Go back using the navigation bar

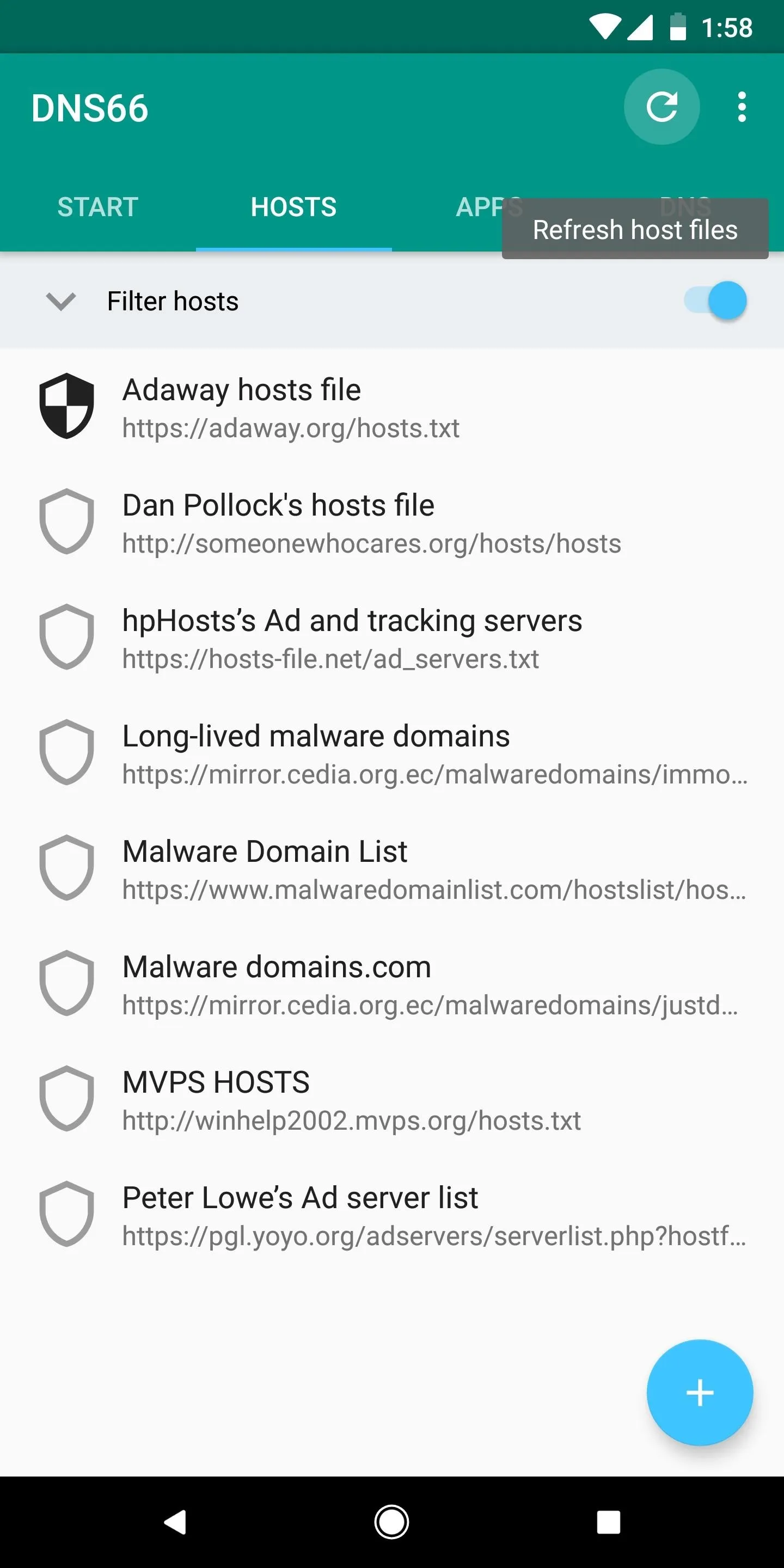click(x=175, y=1522)
